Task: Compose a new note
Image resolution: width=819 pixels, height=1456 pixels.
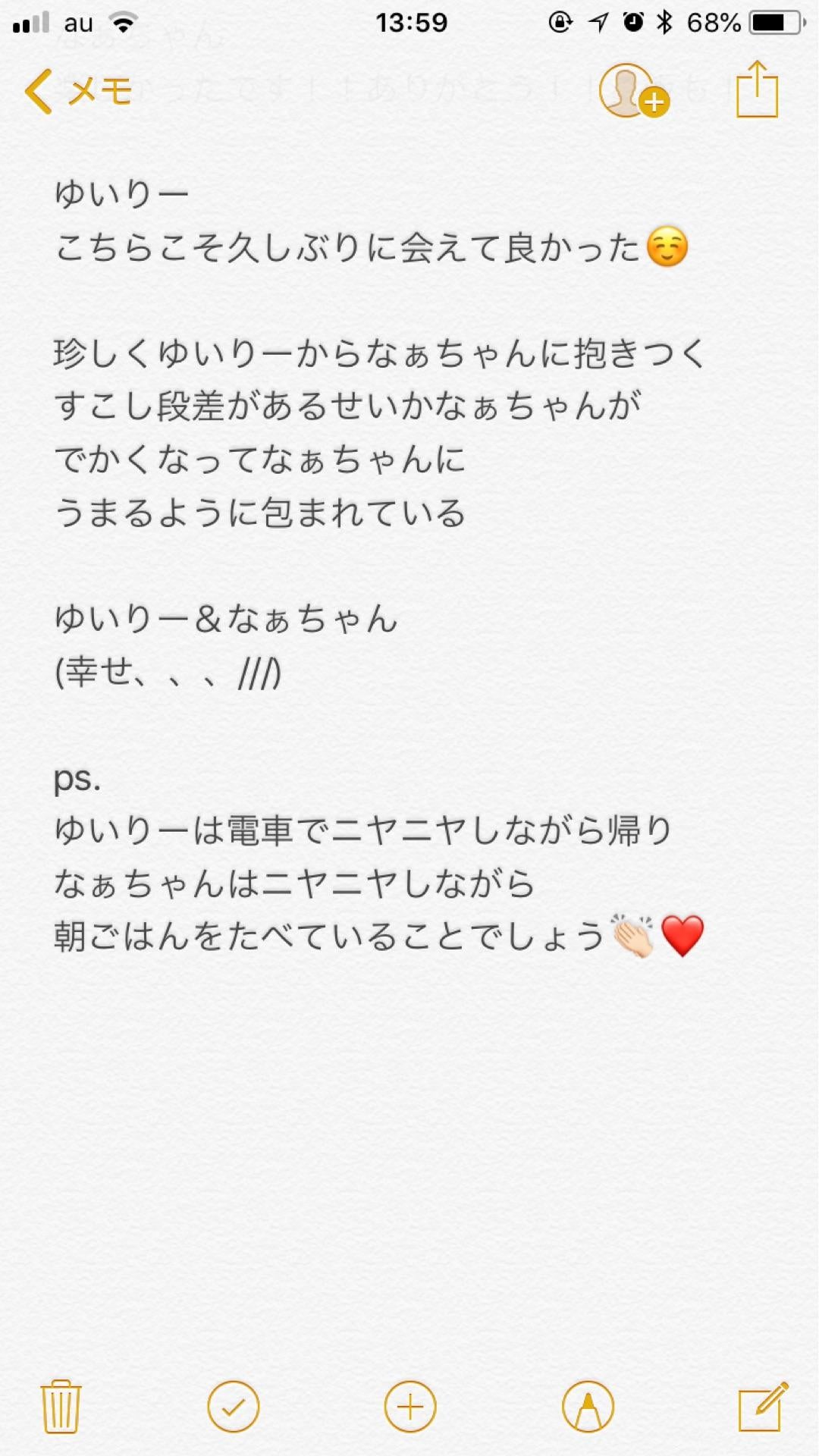Action: 763,1407
